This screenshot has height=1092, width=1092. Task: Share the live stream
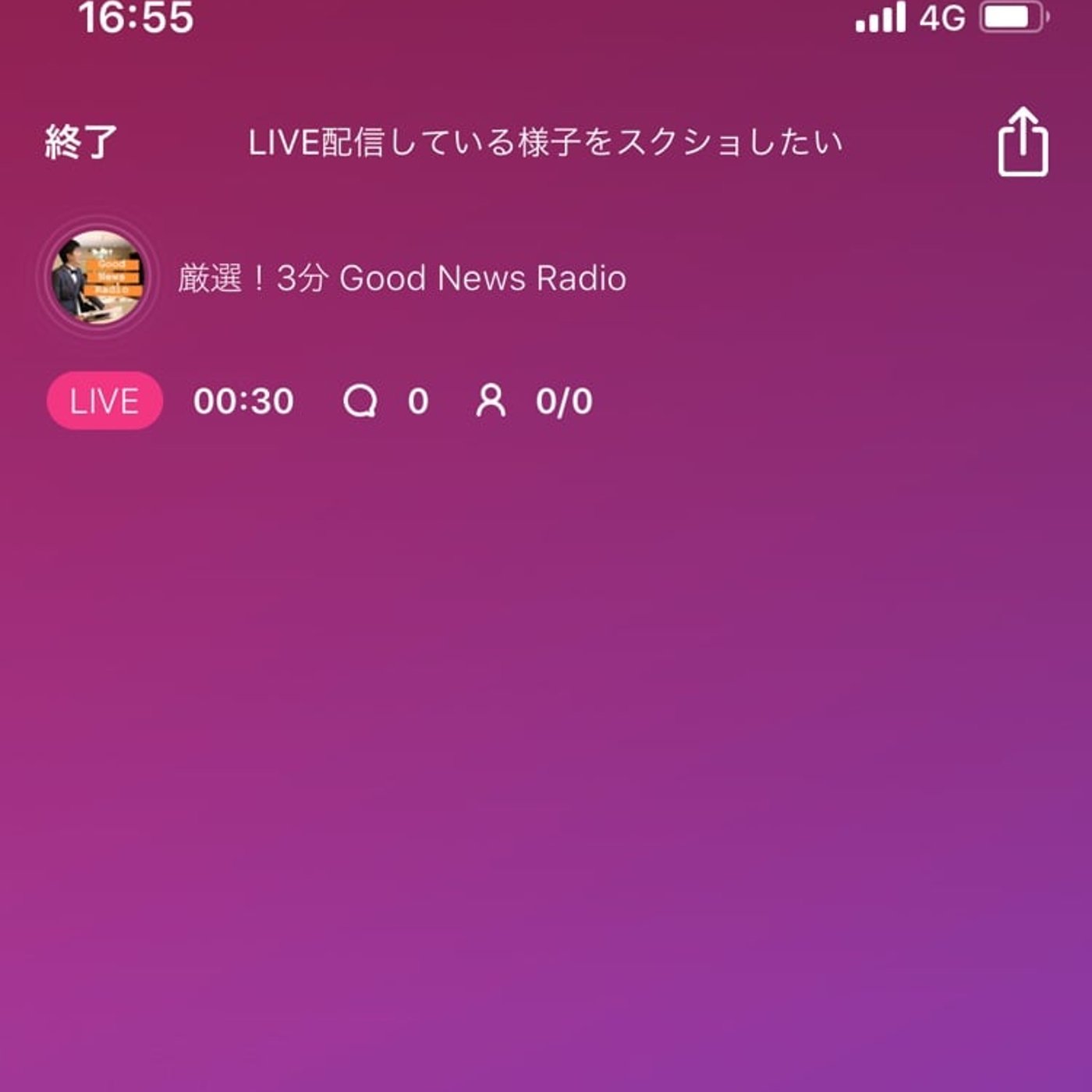[x=1023, y=143]
